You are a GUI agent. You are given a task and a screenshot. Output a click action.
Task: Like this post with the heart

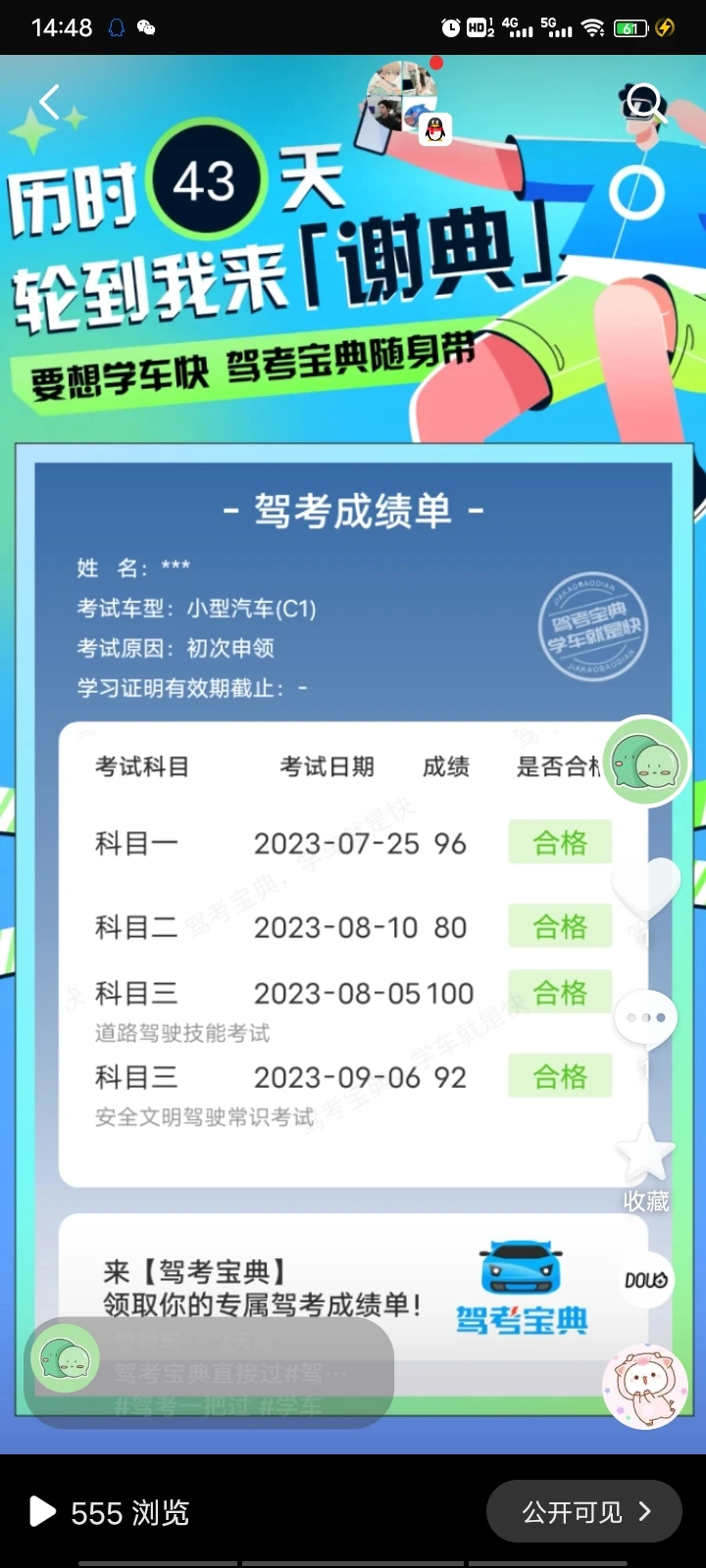tap(645, 887)
